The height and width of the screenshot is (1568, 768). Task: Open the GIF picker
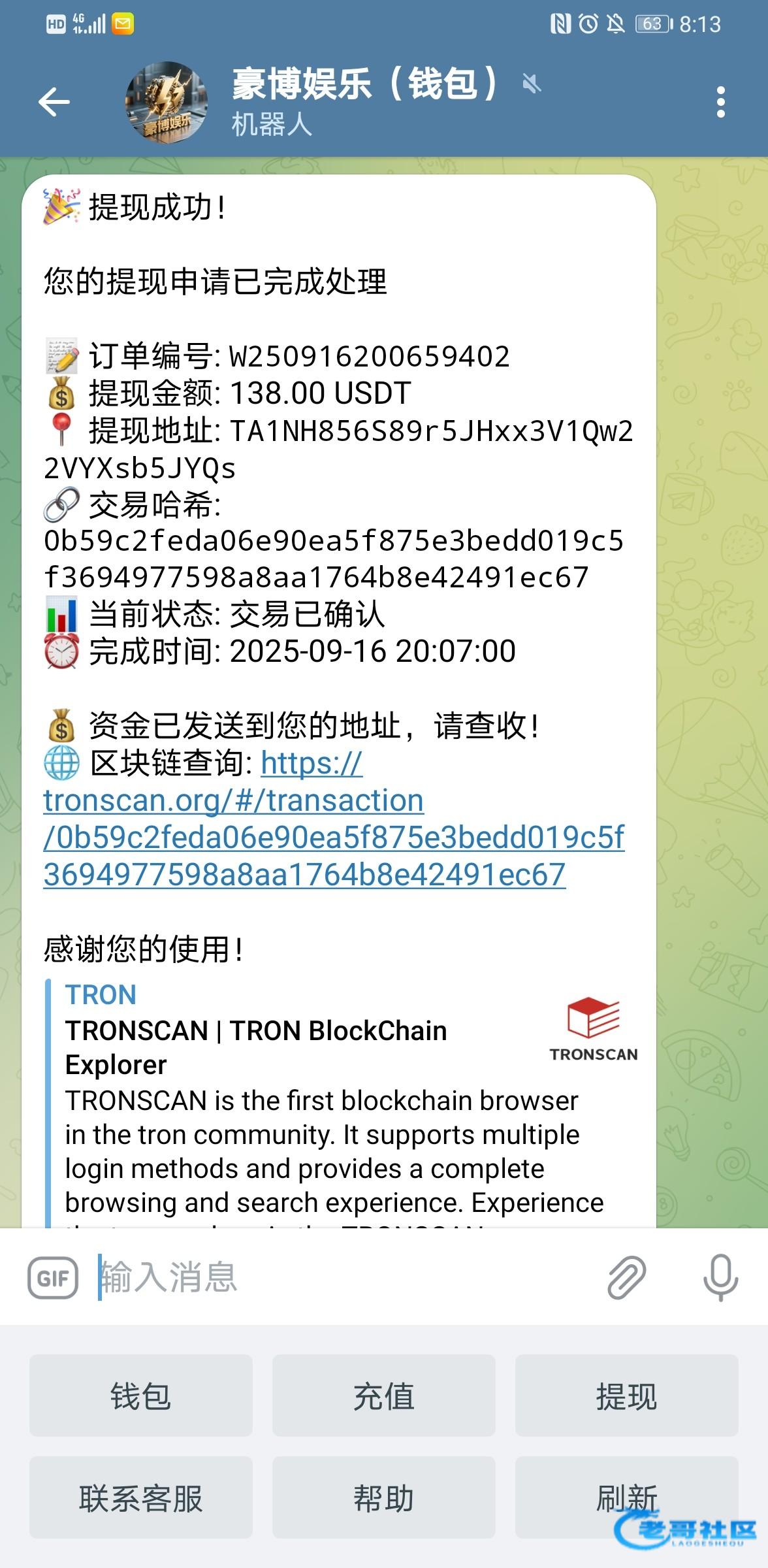click(53, 1277)
